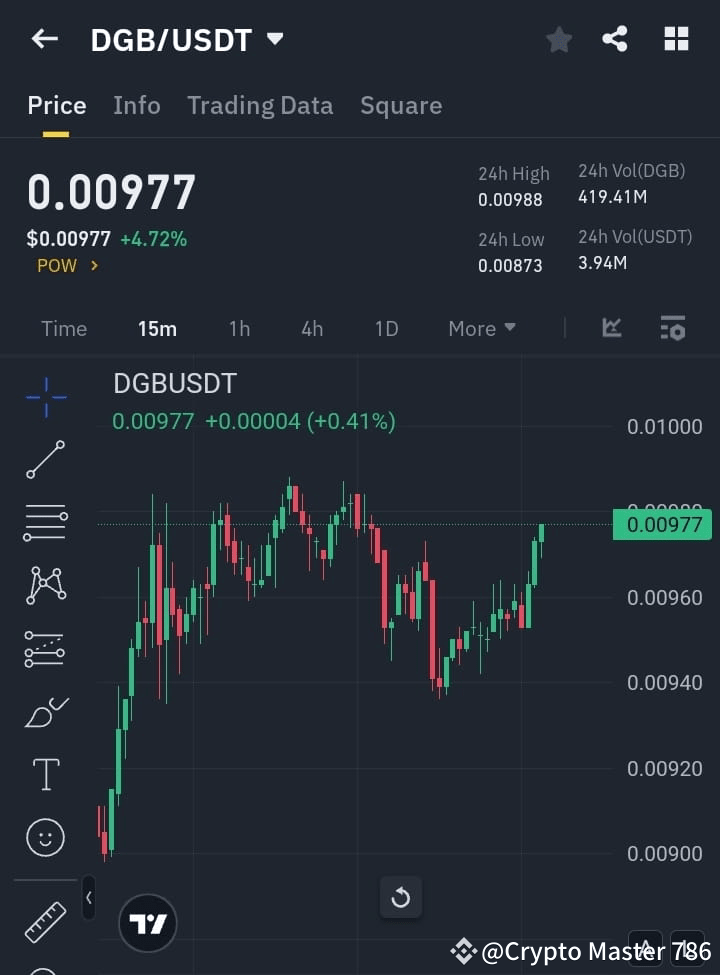The width and height of the screenshot is (720, 975).
Task: Open the trading pair selector dropdown
Action: pos(275,40)
